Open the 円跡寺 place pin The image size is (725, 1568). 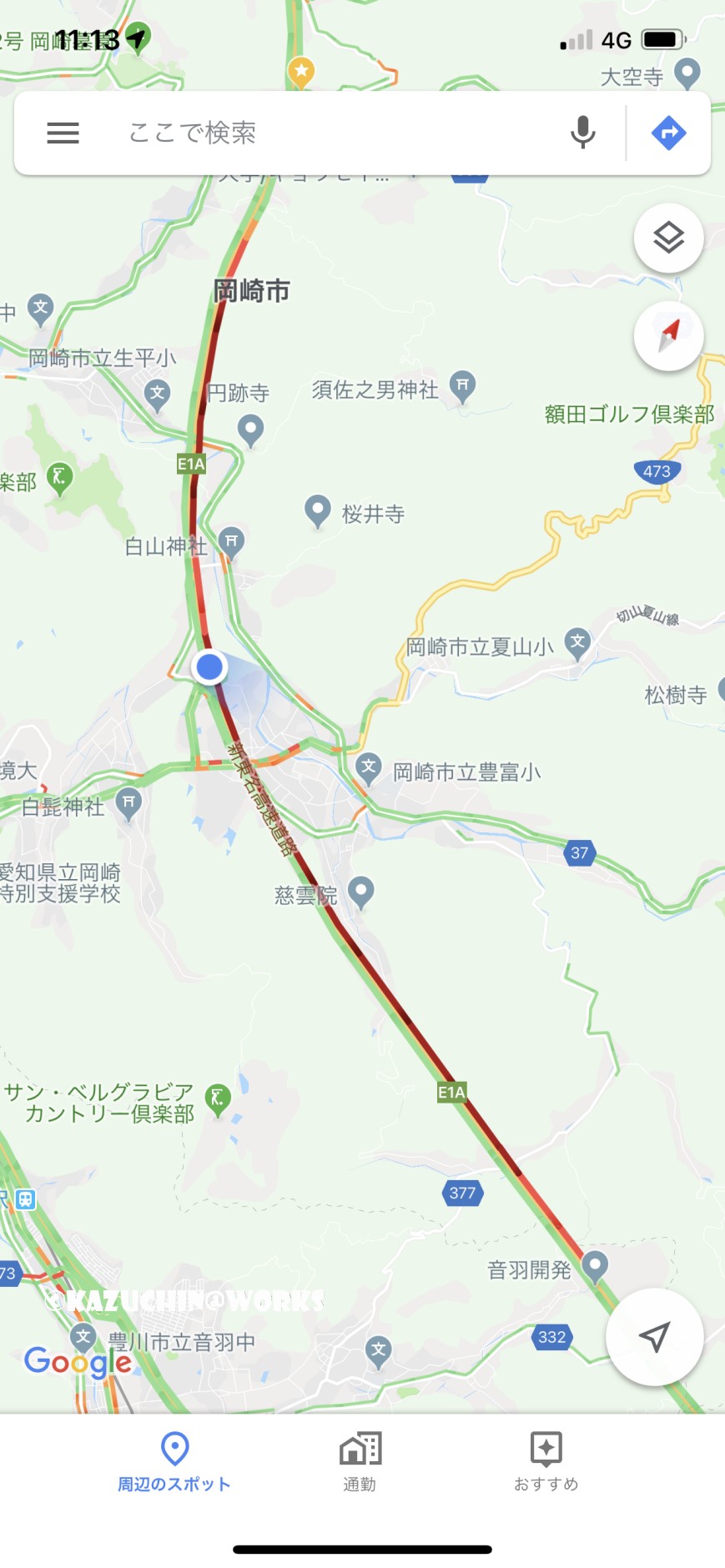250,430
